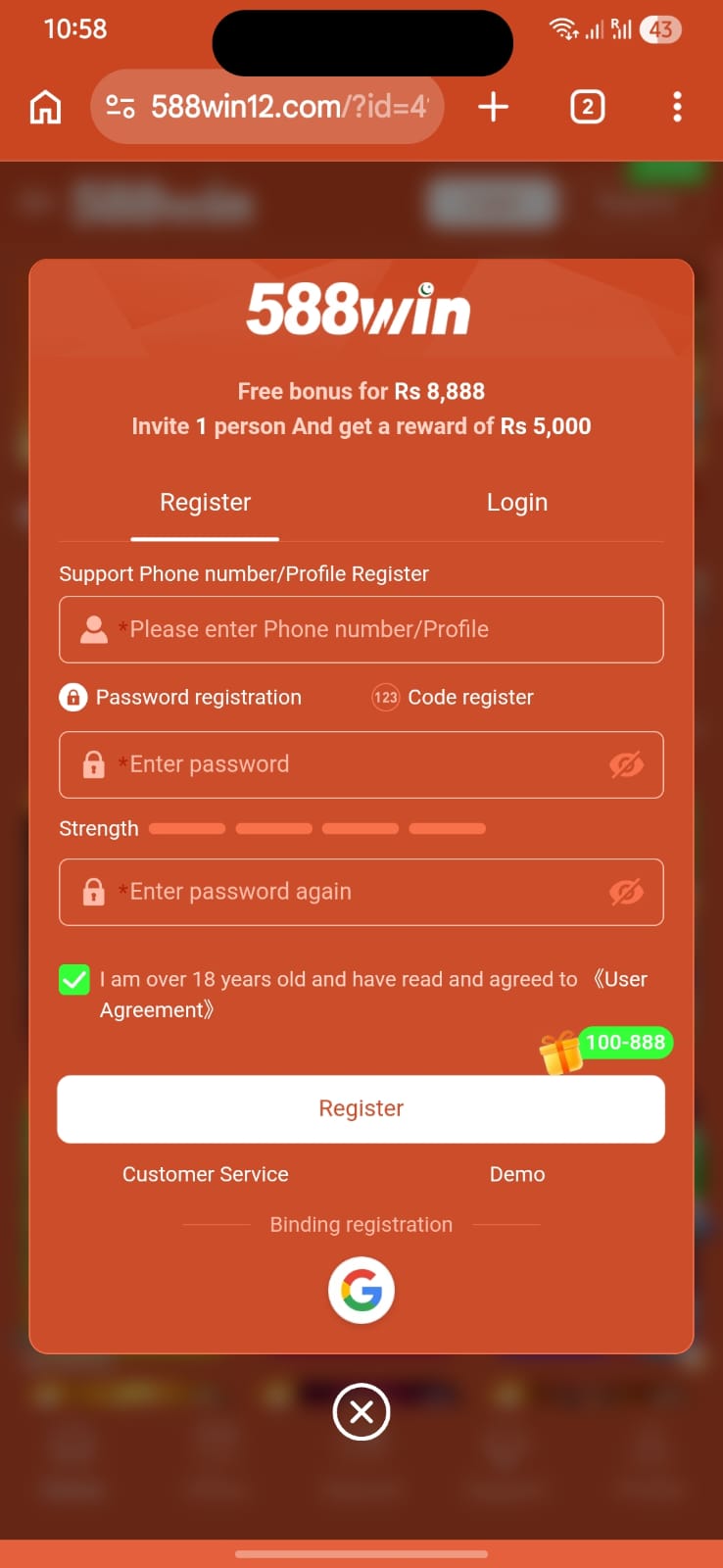Show the repeated password with the eye icon
723x1568 pixels.
627,892
